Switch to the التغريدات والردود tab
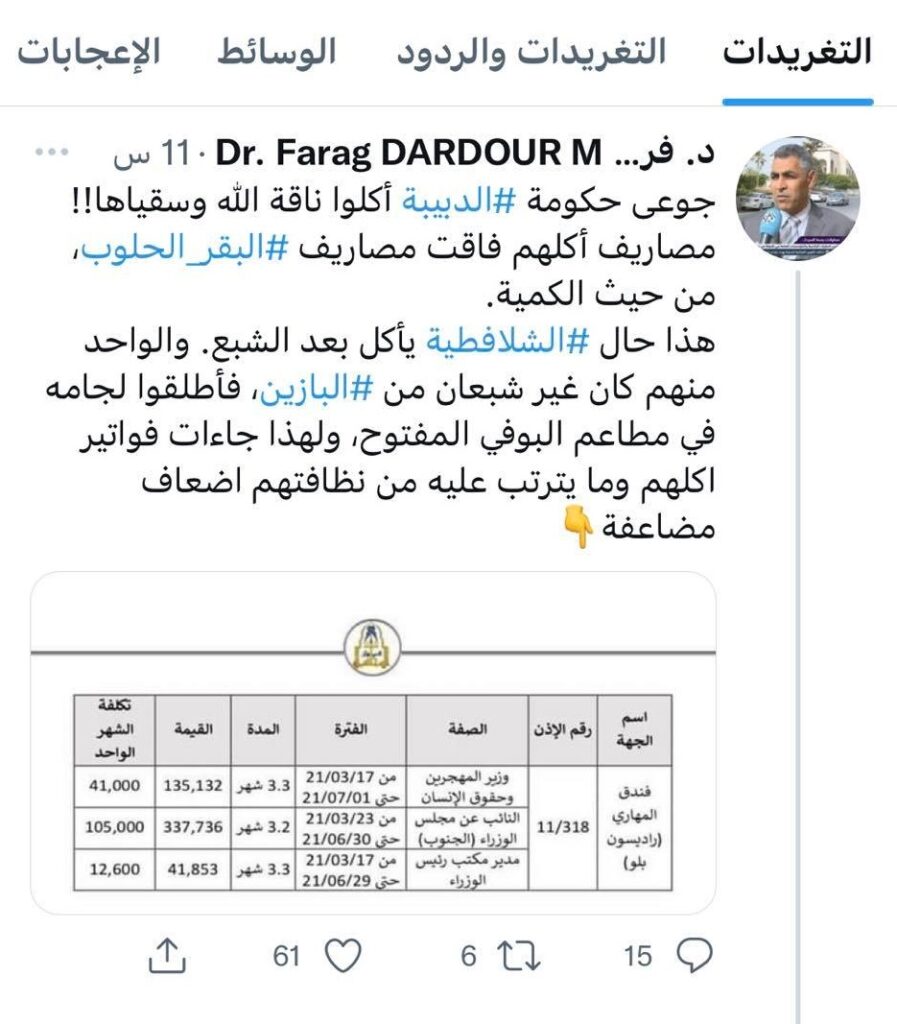 coord(530,52)
